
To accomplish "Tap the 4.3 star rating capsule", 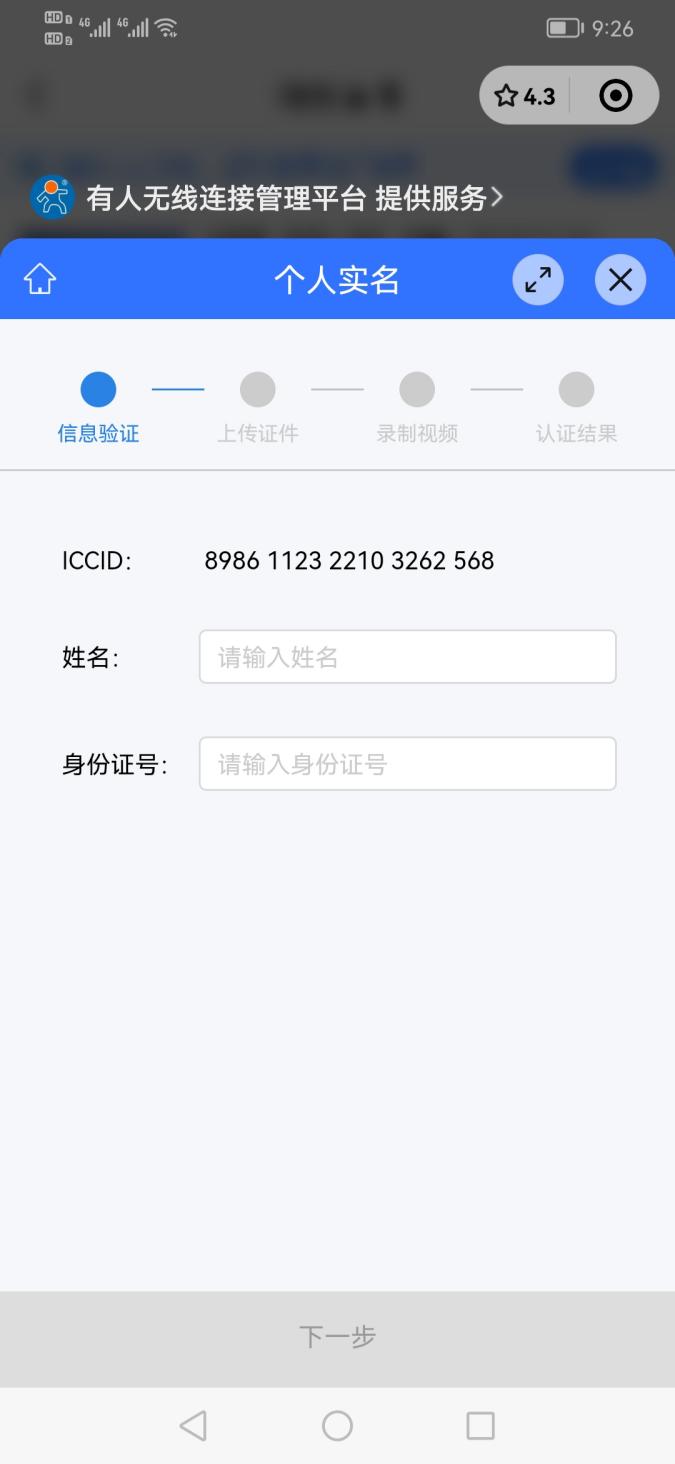I will [526, 96].
